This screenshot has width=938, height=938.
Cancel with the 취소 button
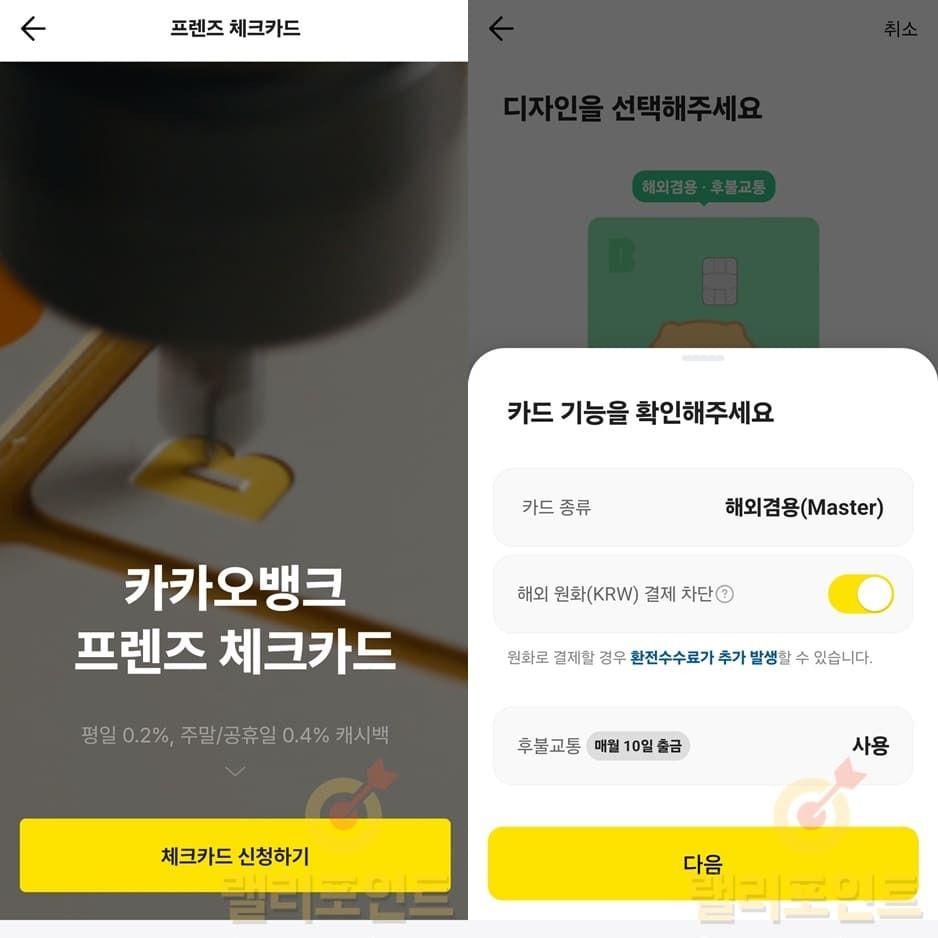click(900, 29)
